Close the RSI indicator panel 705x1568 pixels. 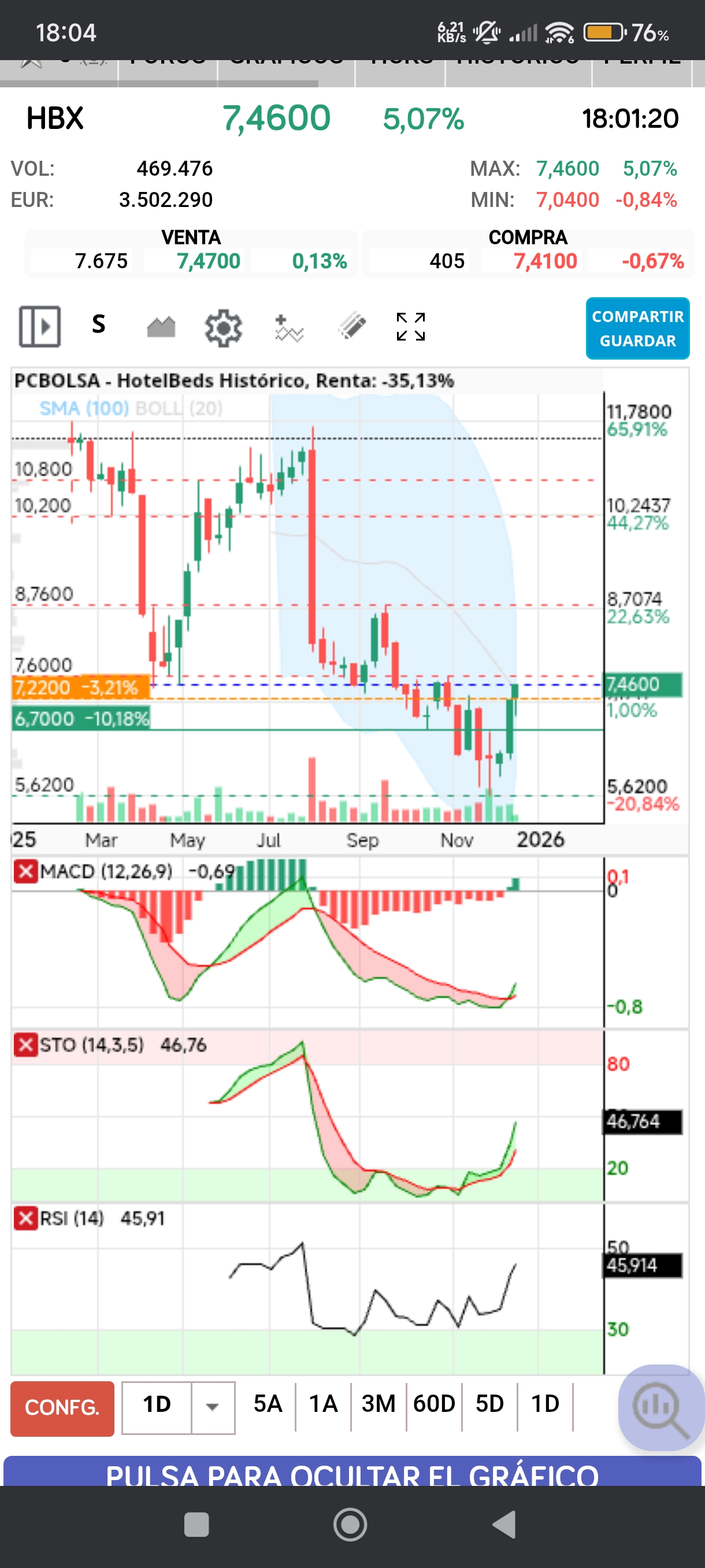(25, 1218)
